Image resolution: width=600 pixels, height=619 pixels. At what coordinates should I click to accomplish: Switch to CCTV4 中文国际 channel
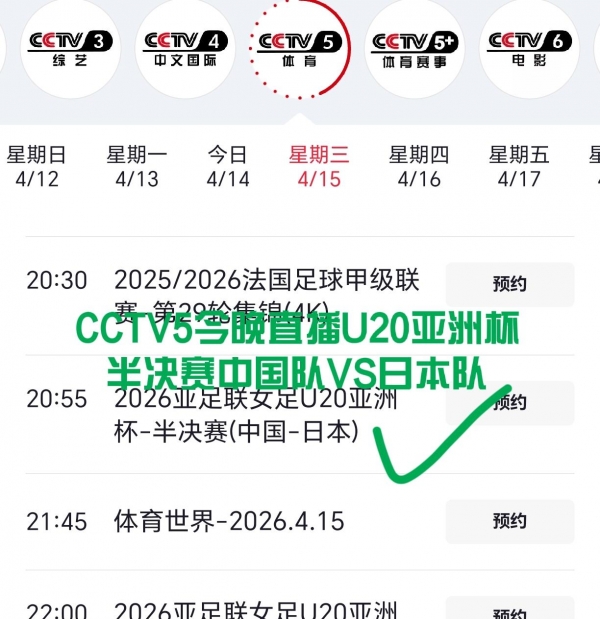click(x=185, y=47)
